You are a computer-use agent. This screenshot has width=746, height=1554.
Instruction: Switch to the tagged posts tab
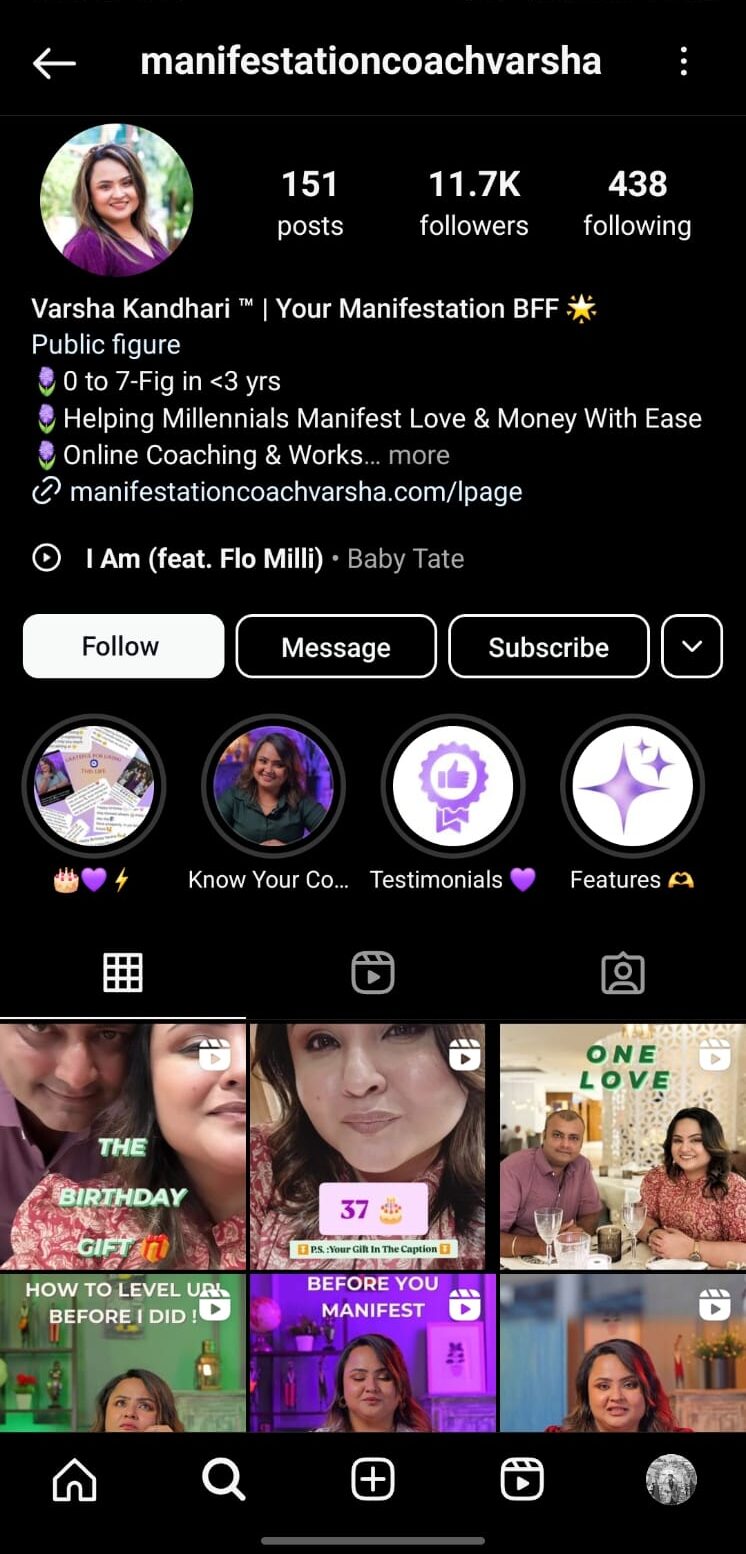point(622,973)
